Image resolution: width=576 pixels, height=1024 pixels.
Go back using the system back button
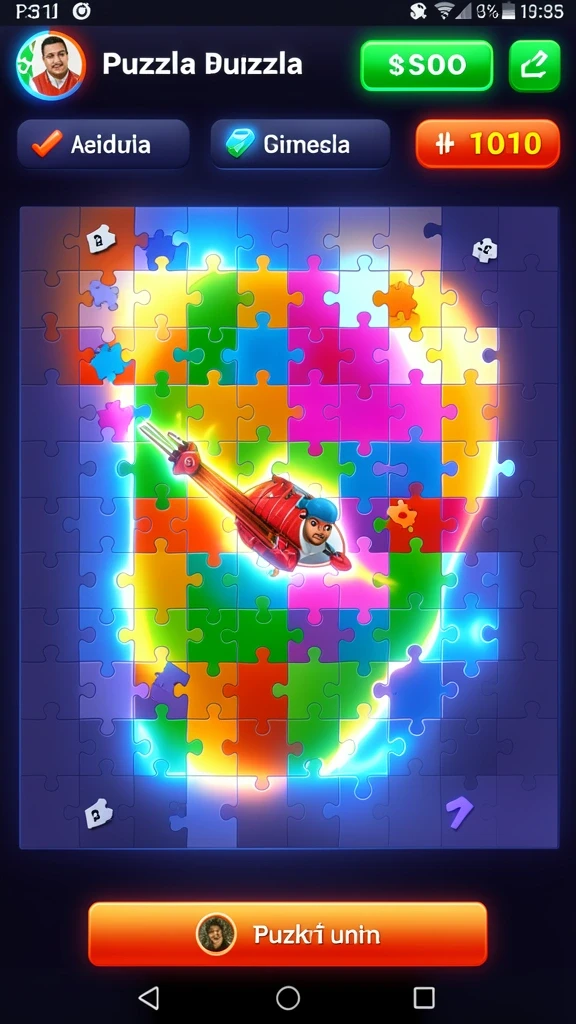click(149, 997)
